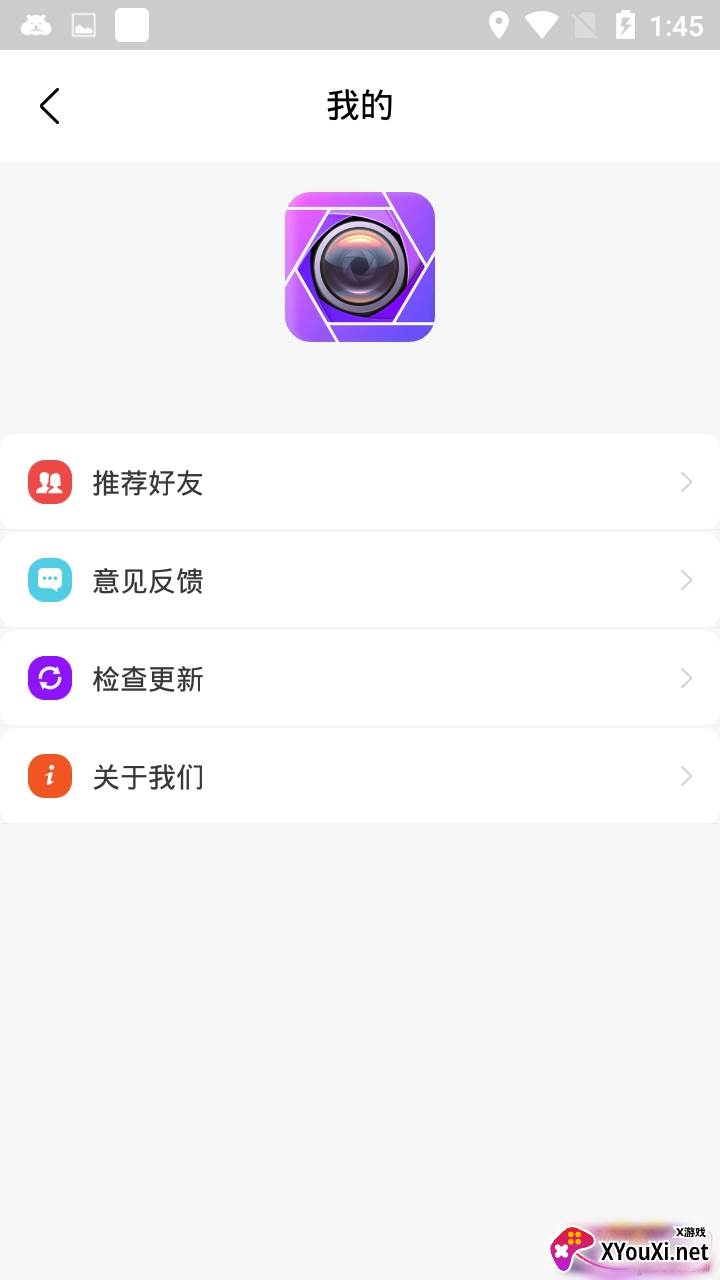The width and height of the screenshot is (720, 1280).
Task: Select 检查更新 to check for updates
Action: point(360,679)
